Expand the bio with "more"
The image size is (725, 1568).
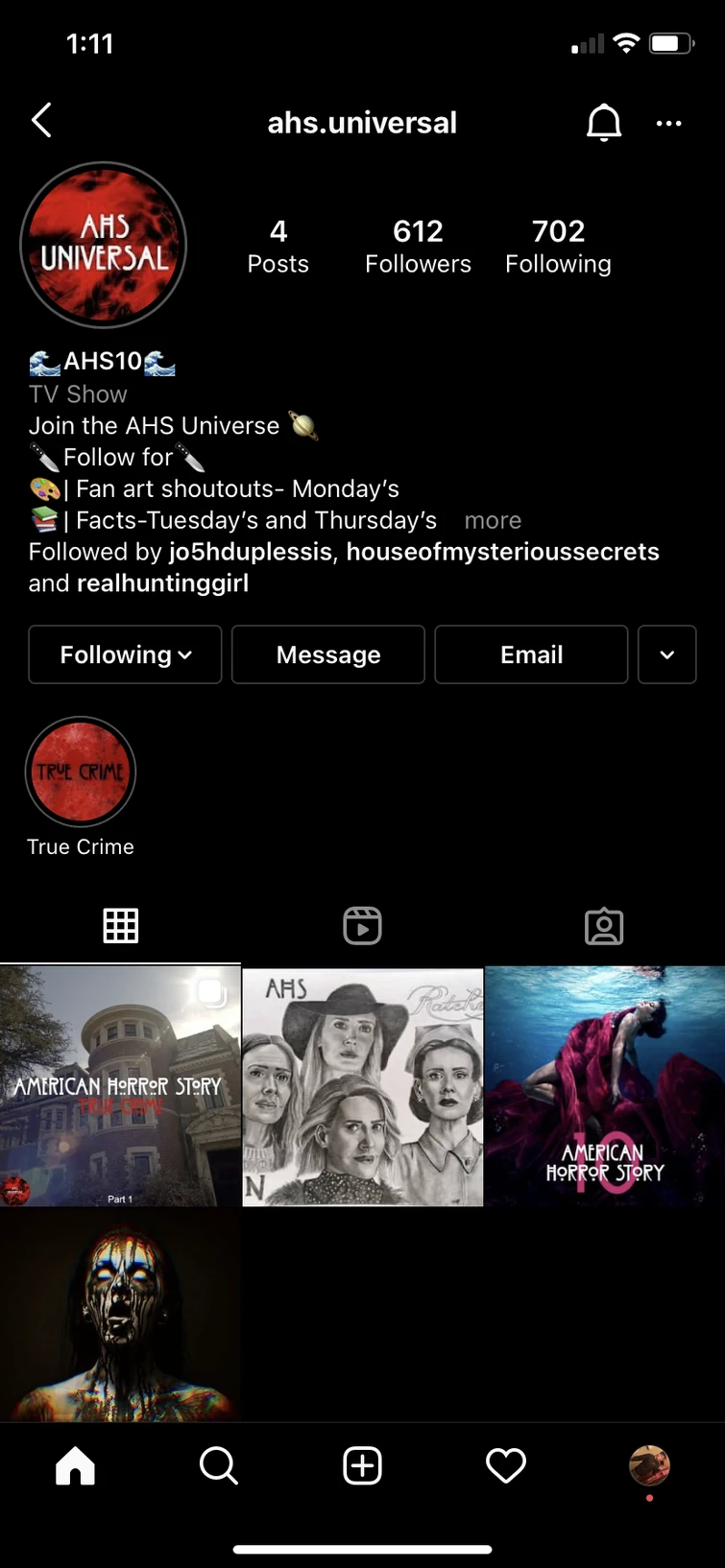[493, 520]
